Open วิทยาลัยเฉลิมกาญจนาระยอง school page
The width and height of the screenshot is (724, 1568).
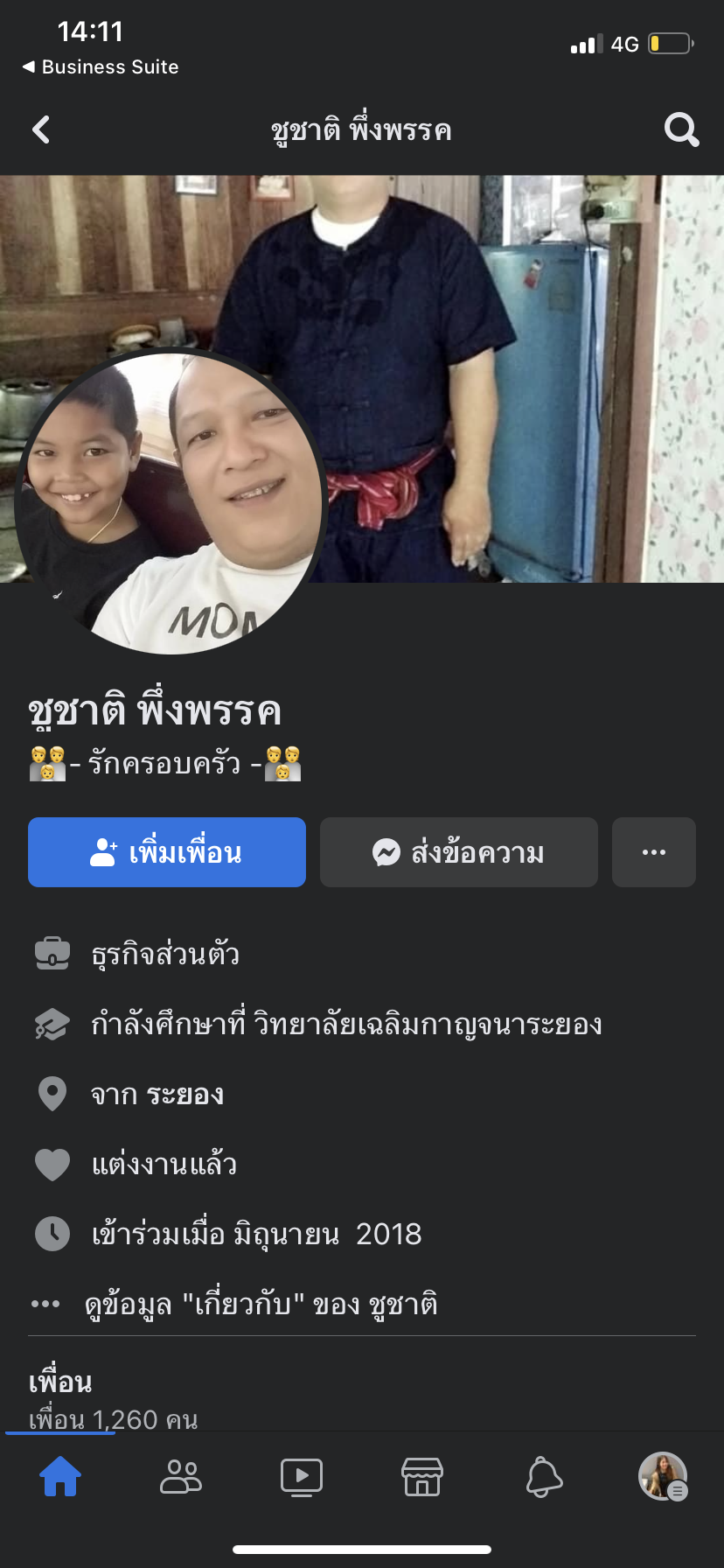pyautogui.click(x=428, y=1024)
